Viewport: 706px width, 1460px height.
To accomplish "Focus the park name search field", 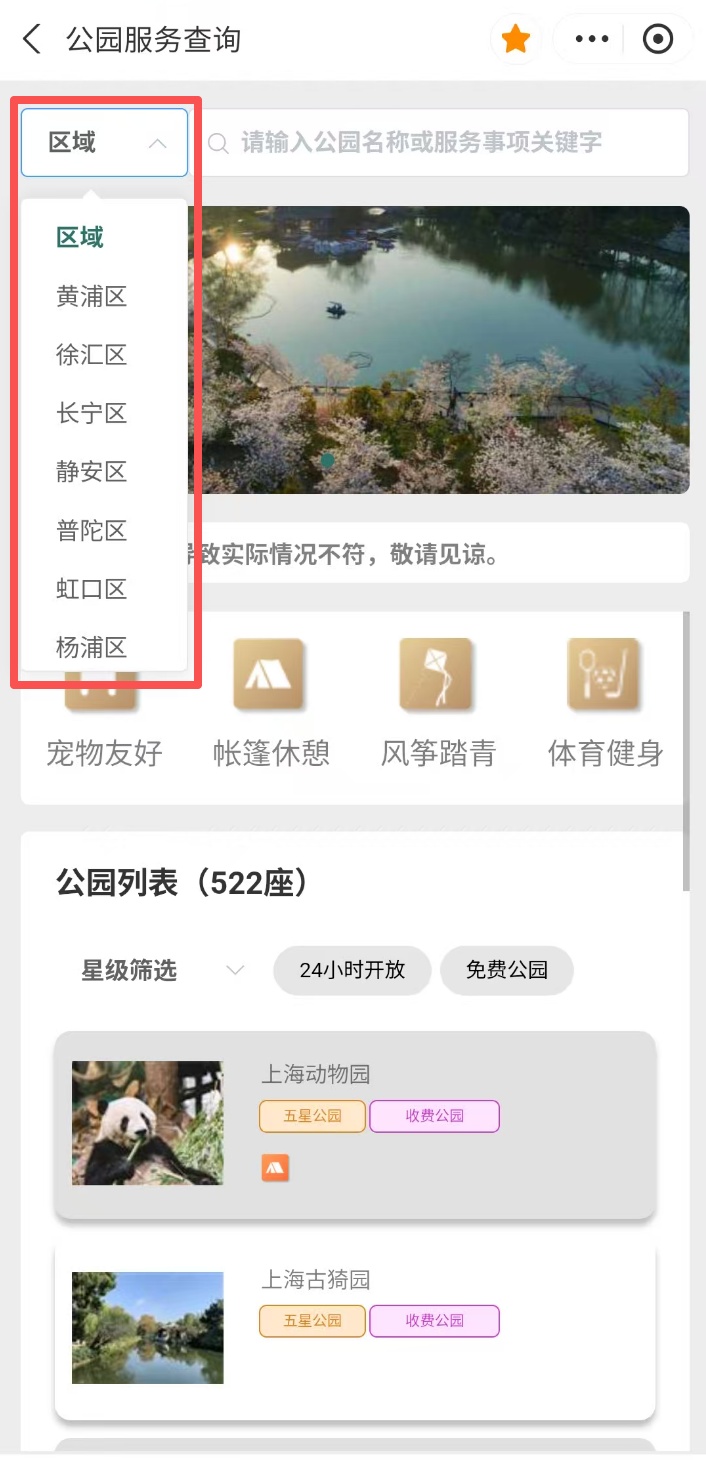I will point(440,143).
